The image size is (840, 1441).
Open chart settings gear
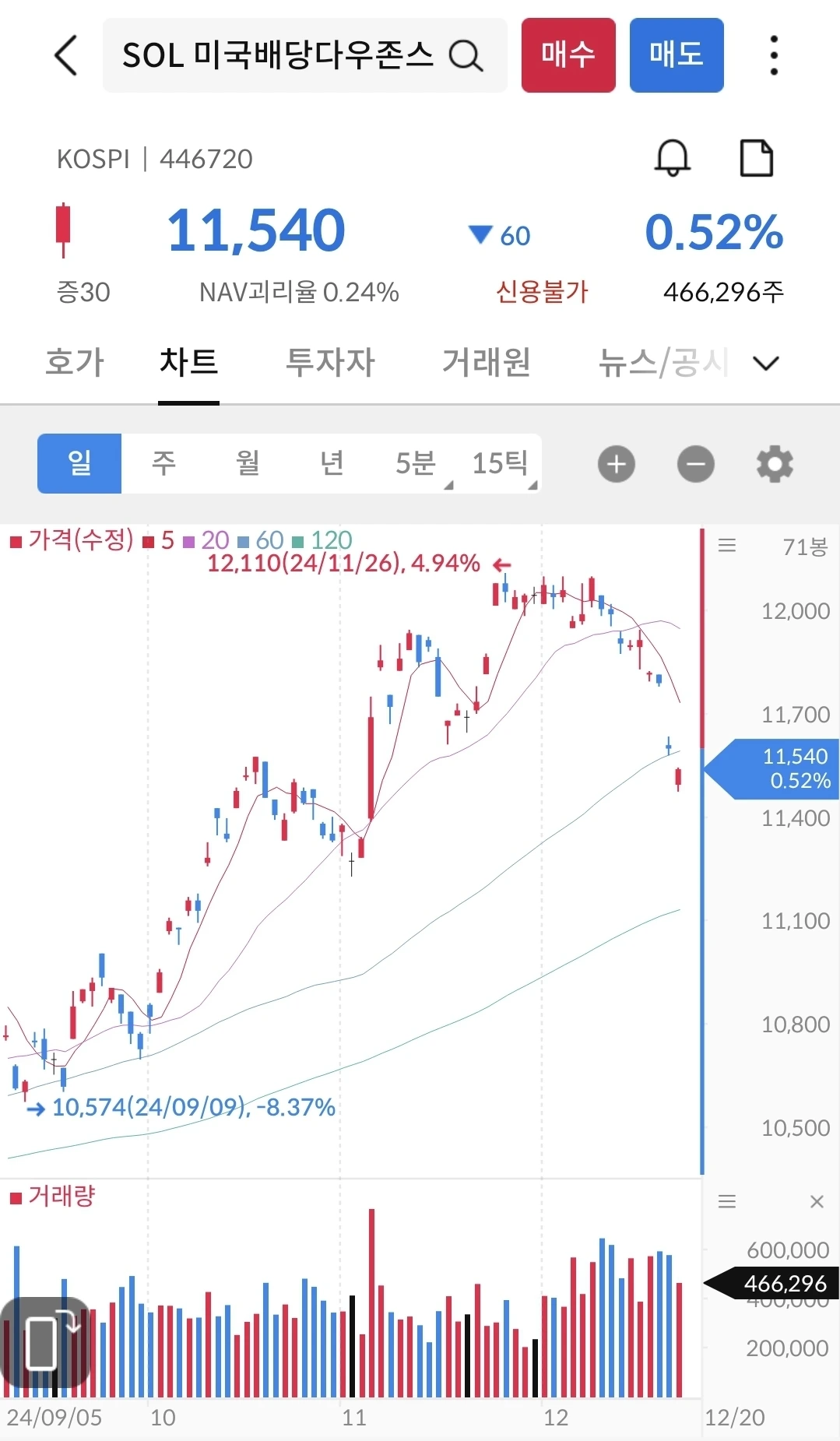[x=775, y=464]
